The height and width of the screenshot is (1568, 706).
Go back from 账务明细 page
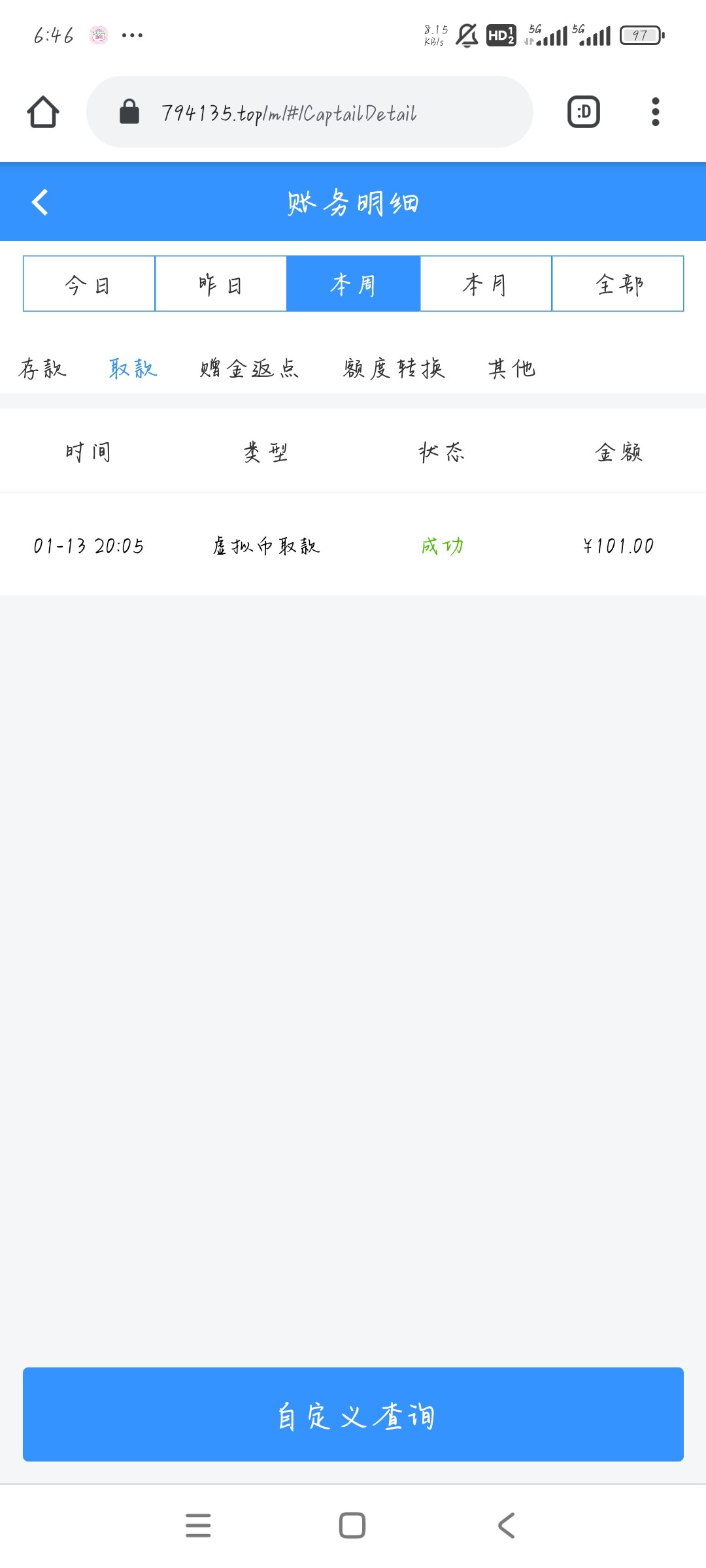(41, 202)
